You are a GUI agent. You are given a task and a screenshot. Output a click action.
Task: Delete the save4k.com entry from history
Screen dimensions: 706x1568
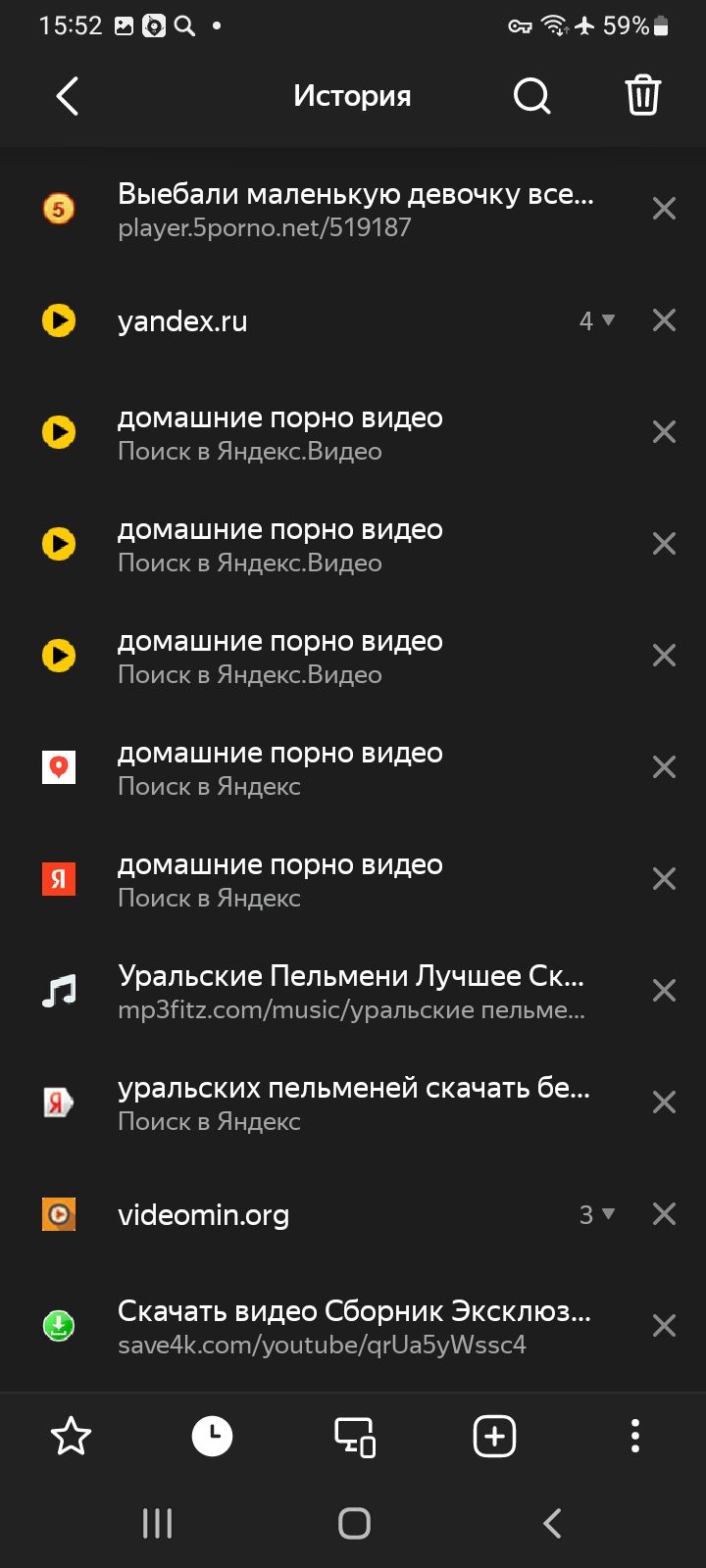point(664,1326)
